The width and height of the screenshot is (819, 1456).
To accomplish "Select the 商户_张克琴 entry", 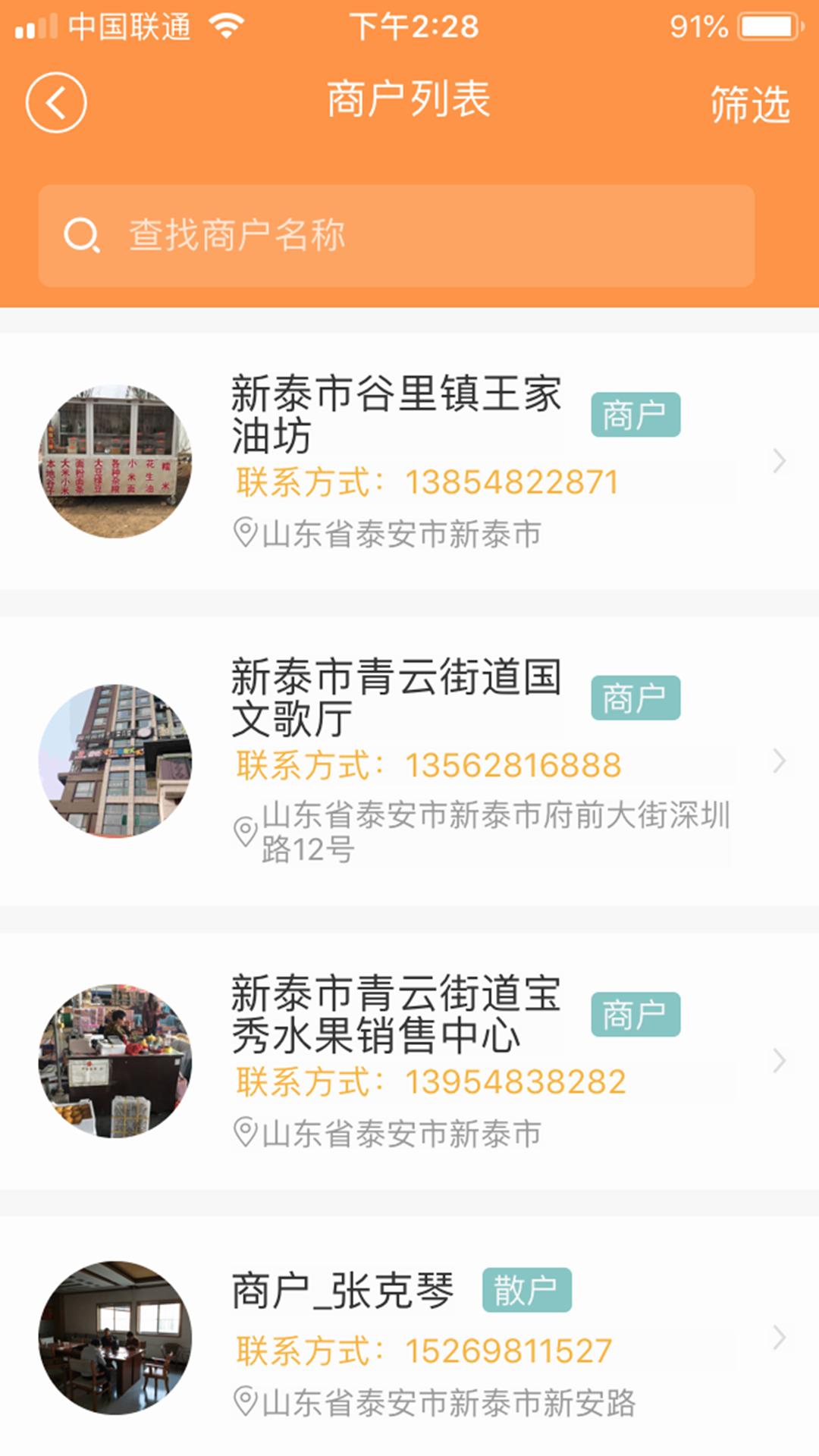I will (x=409, y=1338).
